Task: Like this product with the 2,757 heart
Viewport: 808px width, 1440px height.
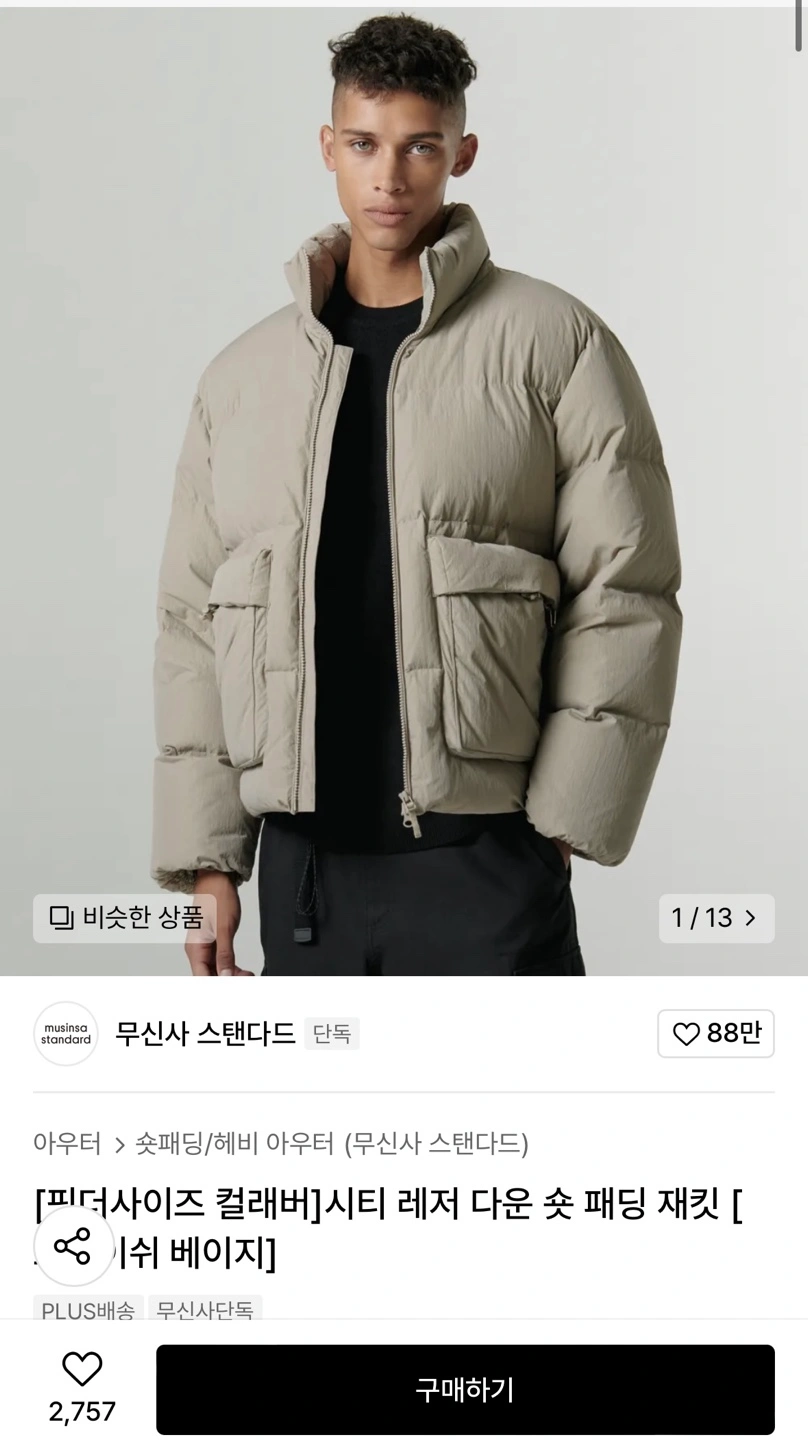Action: [82, 1370]
